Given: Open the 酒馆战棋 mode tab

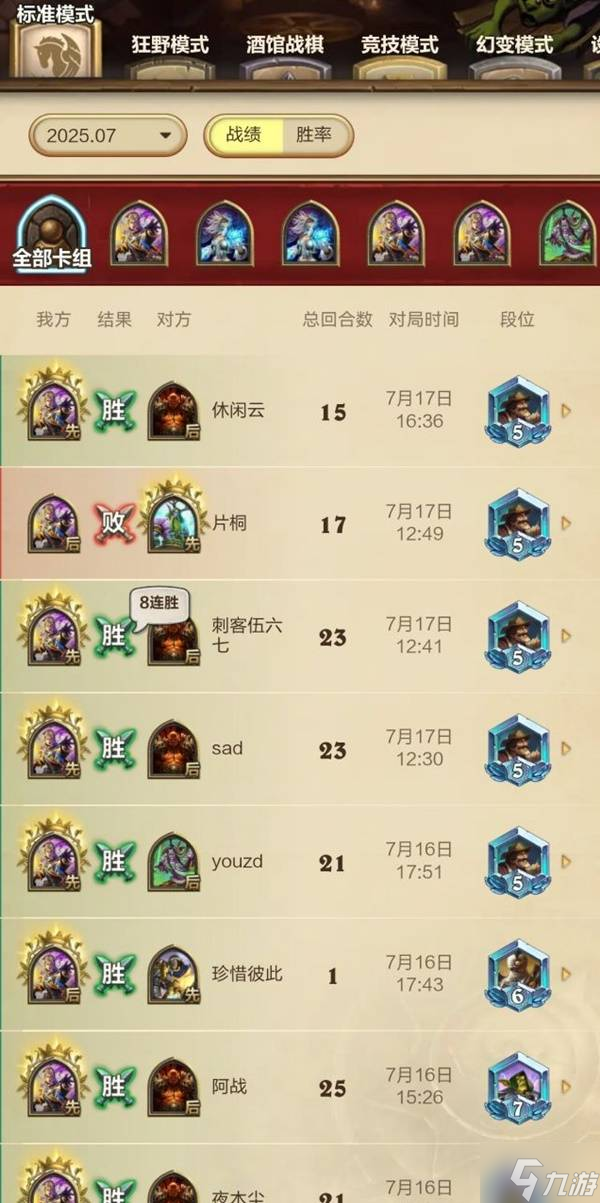Looking at the screenshot, I should tap(285, 46).
